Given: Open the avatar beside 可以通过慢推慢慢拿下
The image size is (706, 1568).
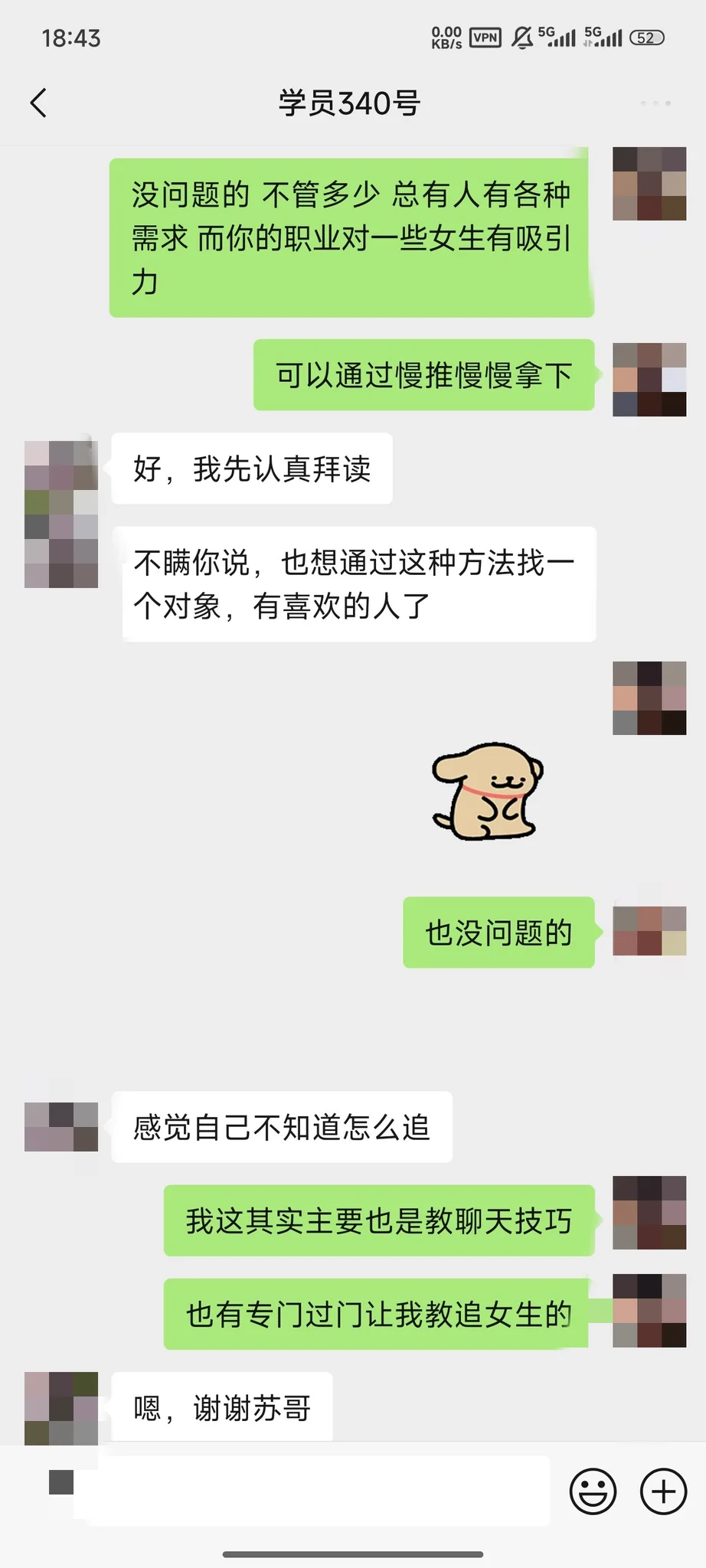Looking at the screenshot, I should click(649, 380).
